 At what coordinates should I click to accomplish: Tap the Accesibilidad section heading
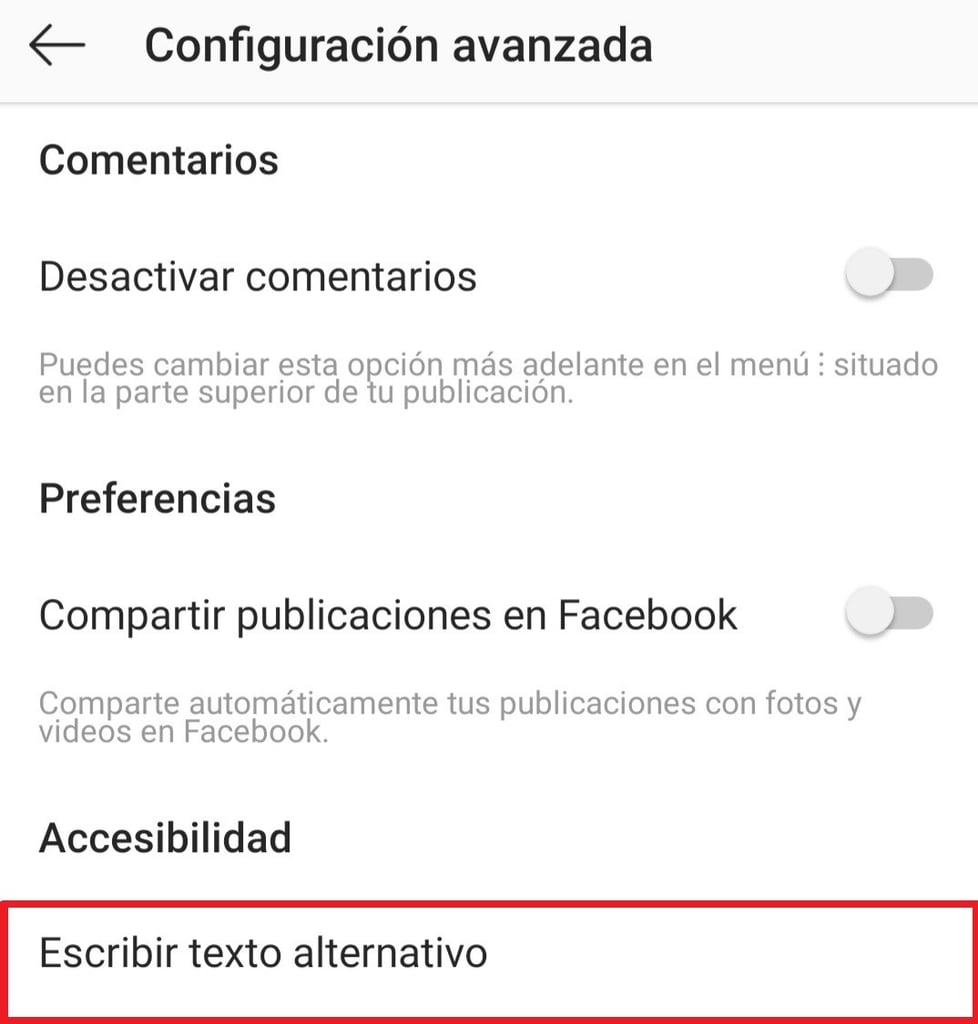pyautogui.click(x=164, y=838)
